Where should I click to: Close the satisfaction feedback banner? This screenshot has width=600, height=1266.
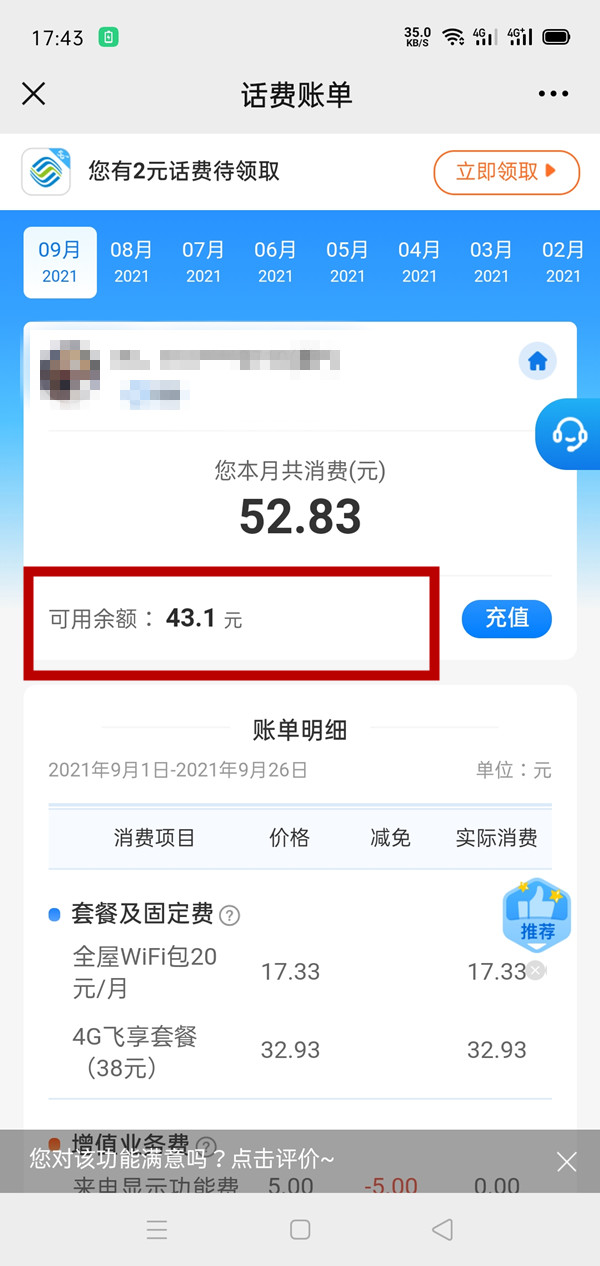(x=567, y=1161)
